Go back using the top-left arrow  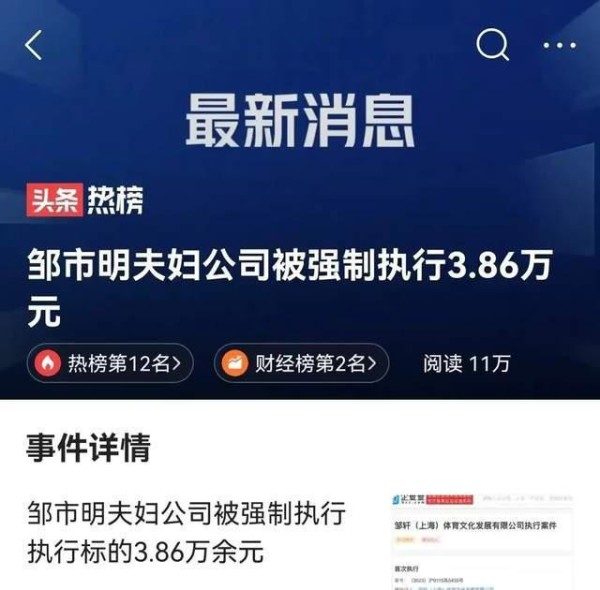click(35, 45)
